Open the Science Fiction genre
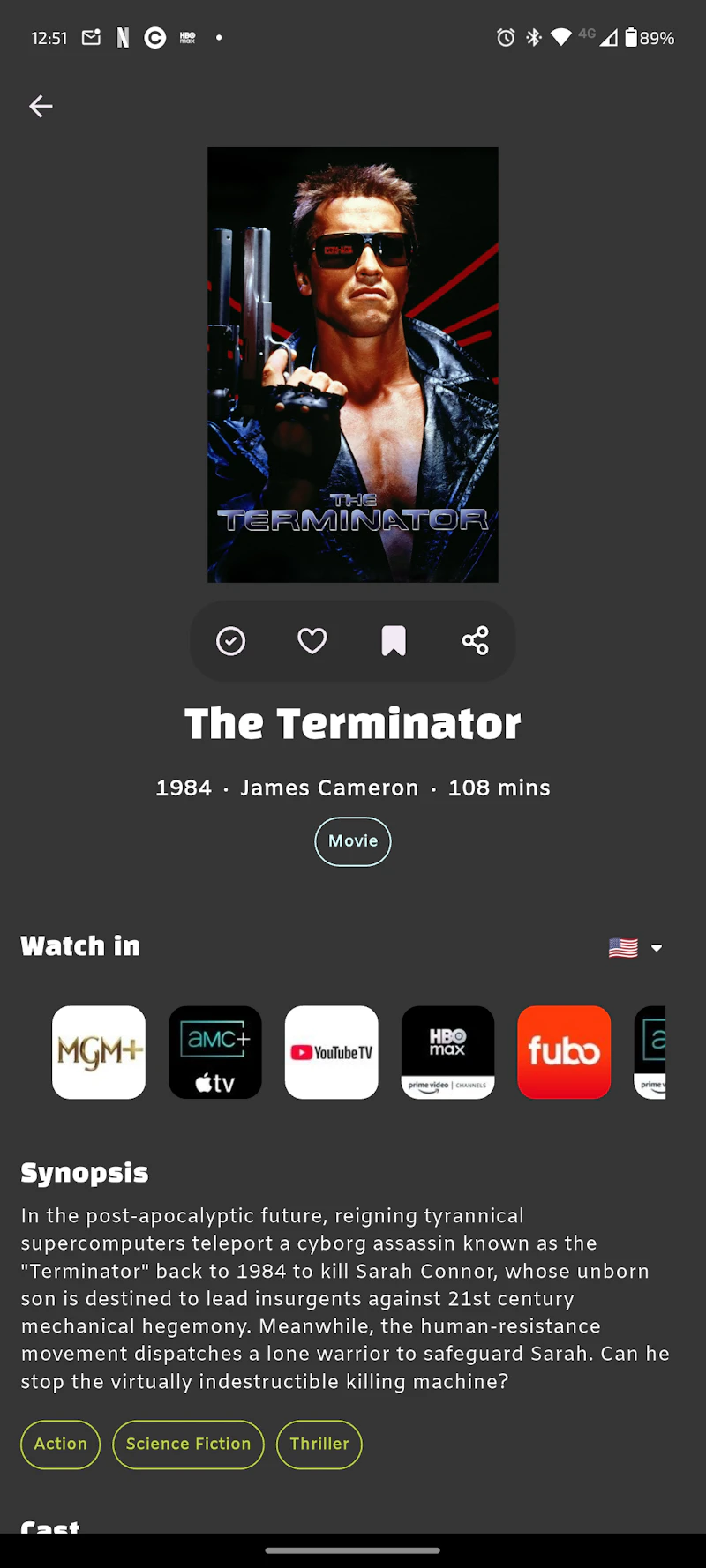This screenshot has width=706, height=1568. tap(188, 1445)
